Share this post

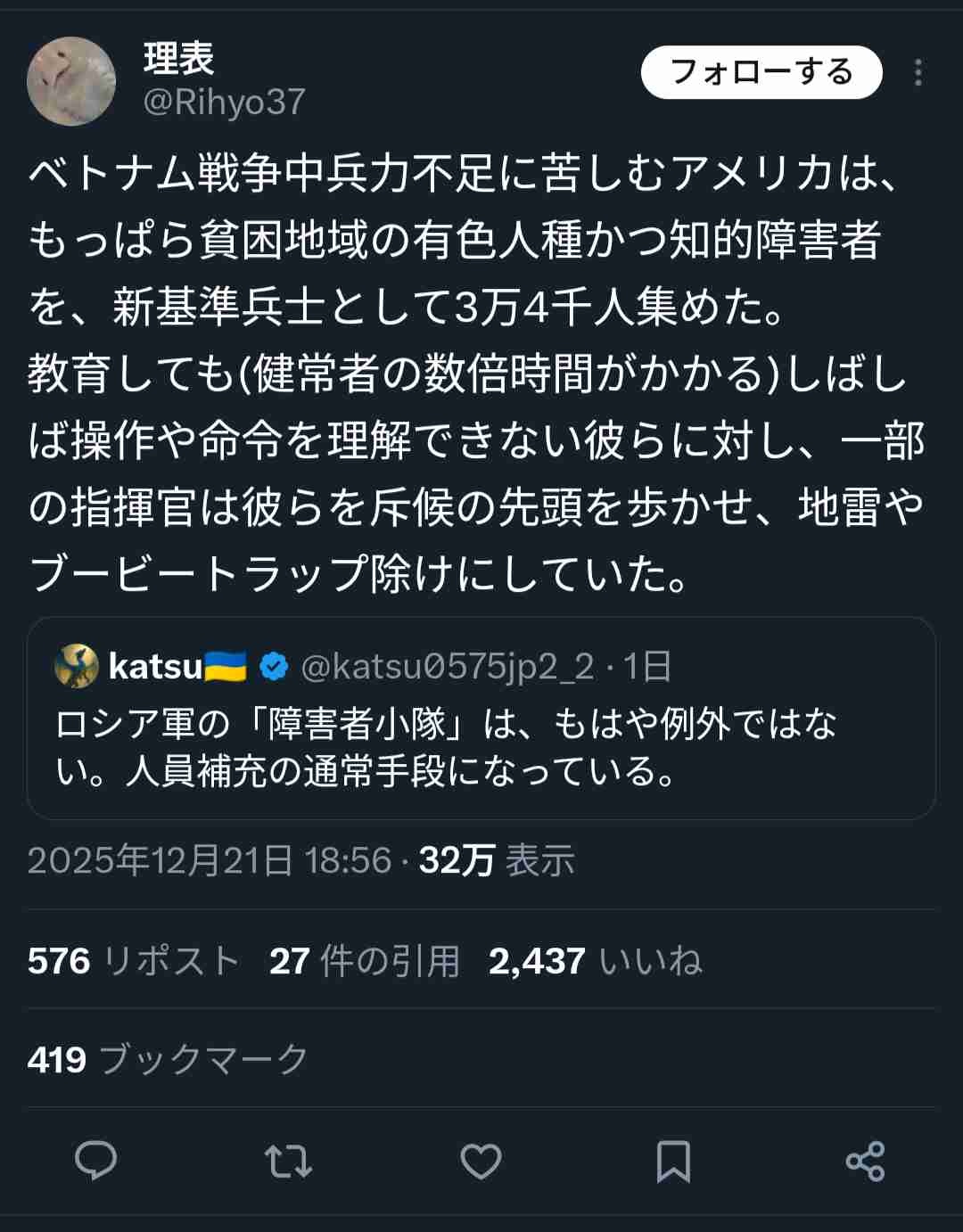pyautogui.click(x=865, y=1162)
